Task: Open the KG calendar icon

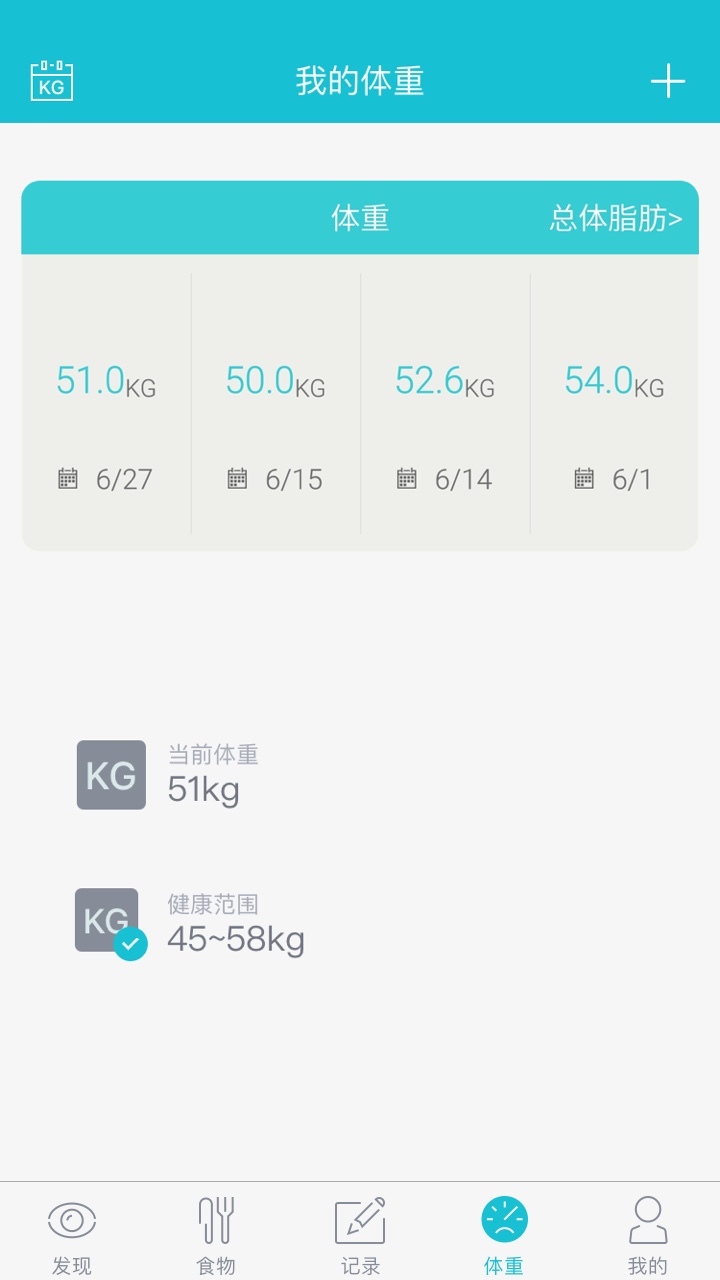Action: click(52, 81)
